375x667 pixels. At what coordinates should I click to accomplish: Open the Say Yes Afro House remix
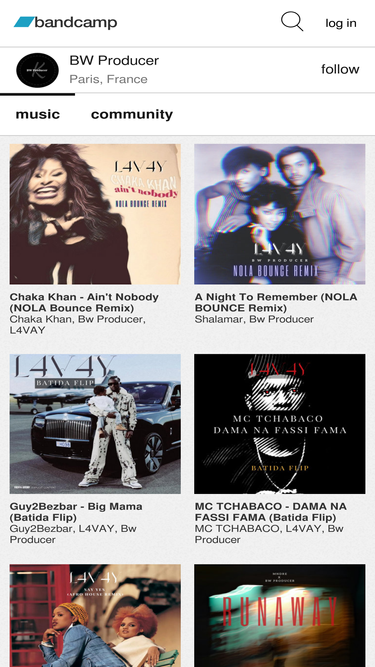click(95, 615)
